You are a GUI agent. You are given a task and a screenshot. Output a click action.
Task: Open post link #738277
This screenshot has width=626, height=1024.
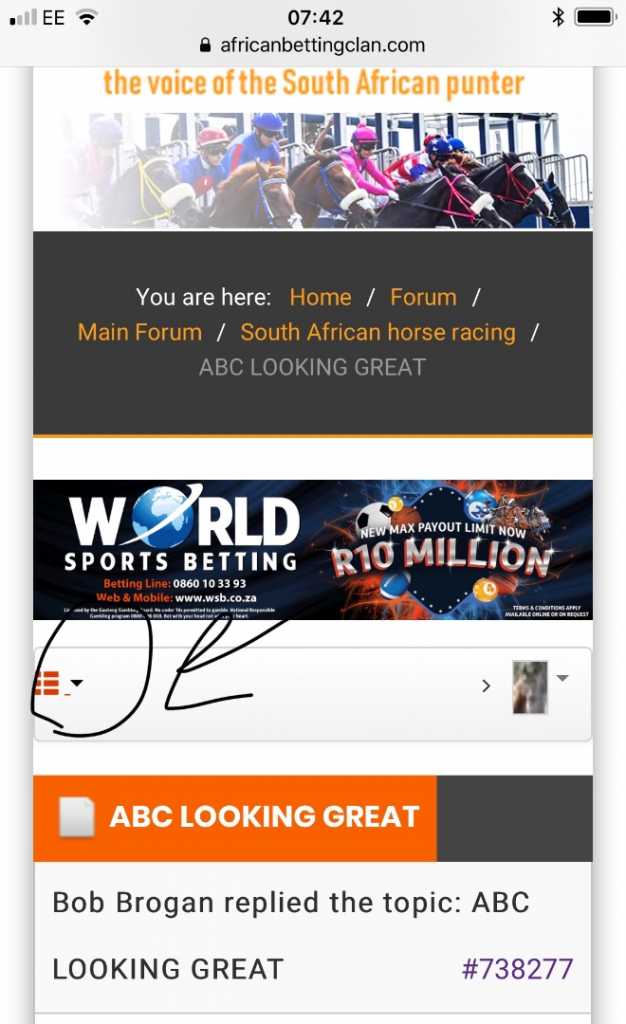(x=517, y=968)
